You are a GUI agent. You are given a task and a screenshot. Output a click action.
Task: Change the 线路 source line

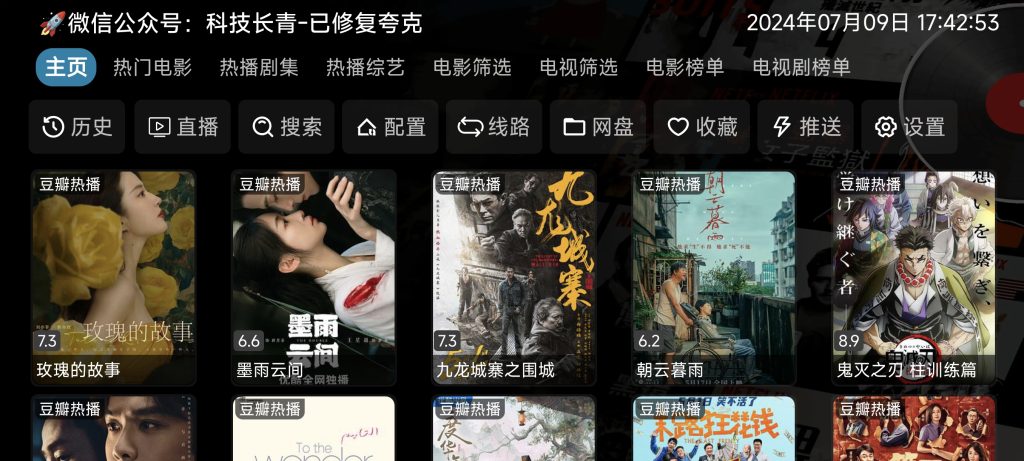pos(494,127)
